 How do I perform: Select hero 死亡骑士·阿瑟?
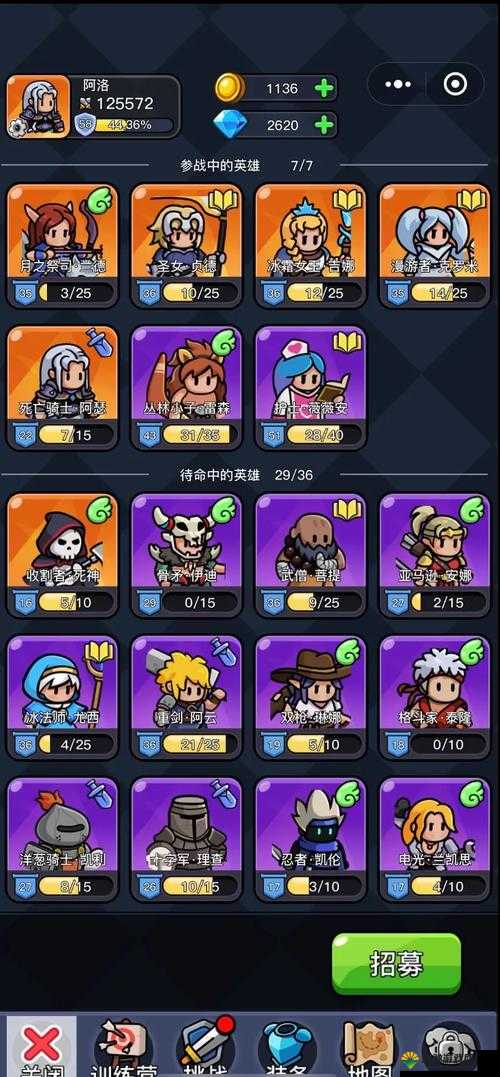pos(62,387)
